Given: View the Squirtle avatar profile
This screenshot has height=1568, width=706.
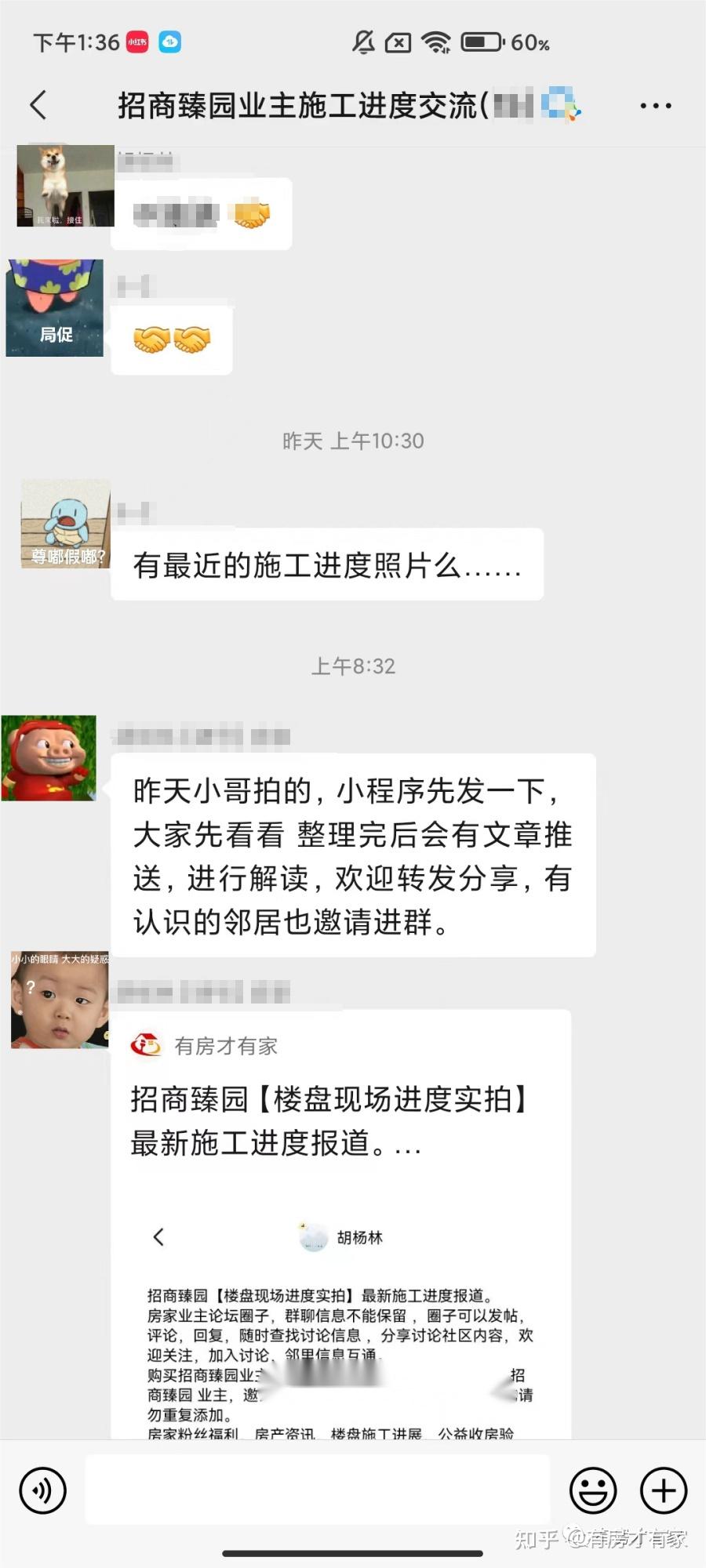Looking at the screenshot, I should click(65, 524).
